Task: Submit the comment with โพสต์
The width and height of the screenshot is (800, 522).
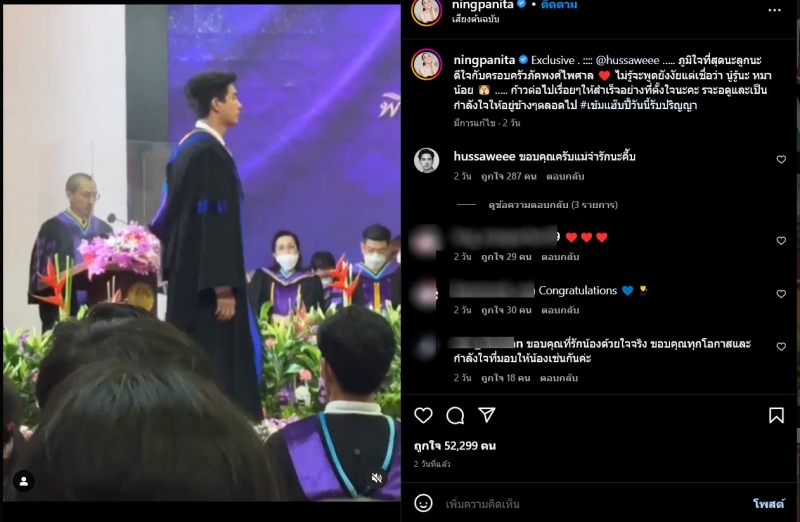Action: [x=768, y=504]
